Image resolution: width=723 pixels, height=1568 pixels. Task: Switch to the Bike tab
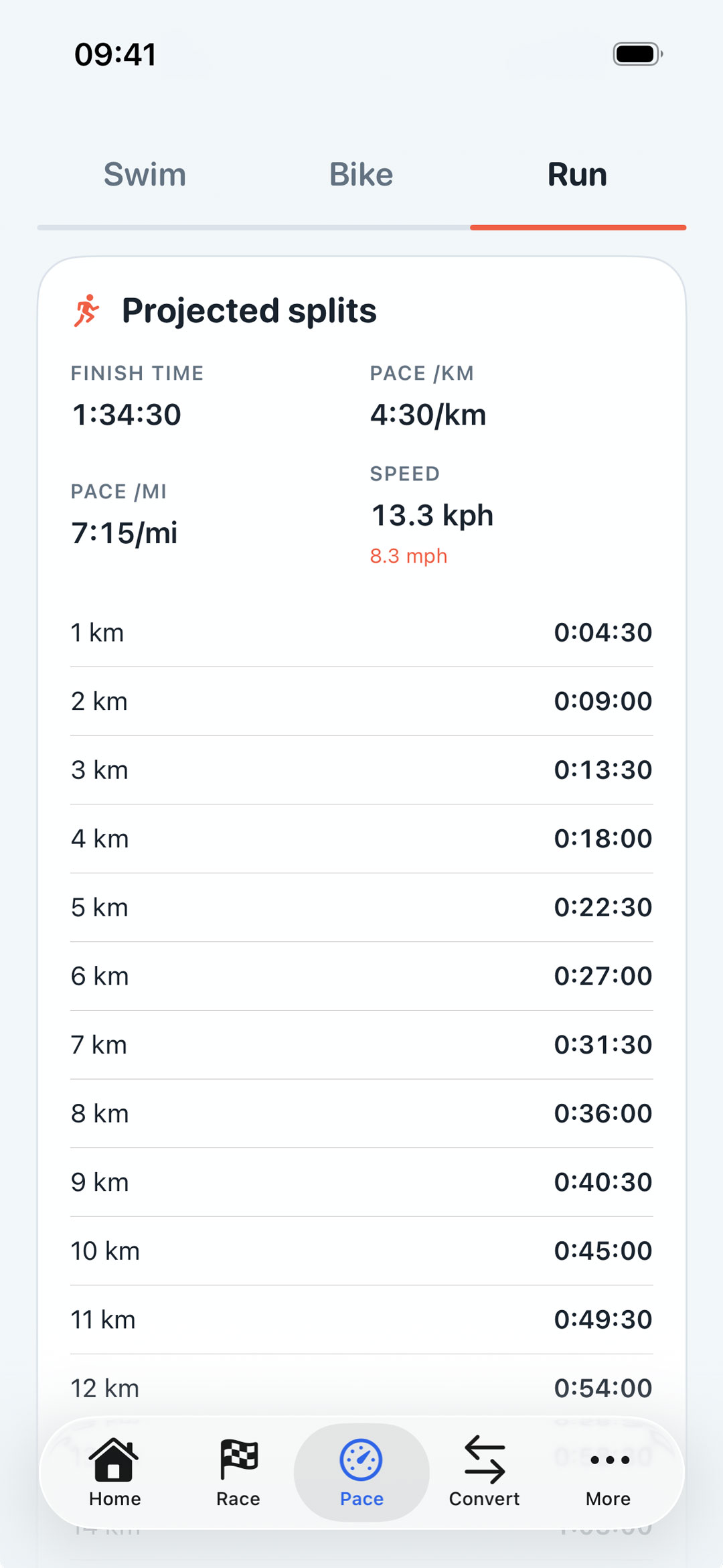tap(361, 175)
